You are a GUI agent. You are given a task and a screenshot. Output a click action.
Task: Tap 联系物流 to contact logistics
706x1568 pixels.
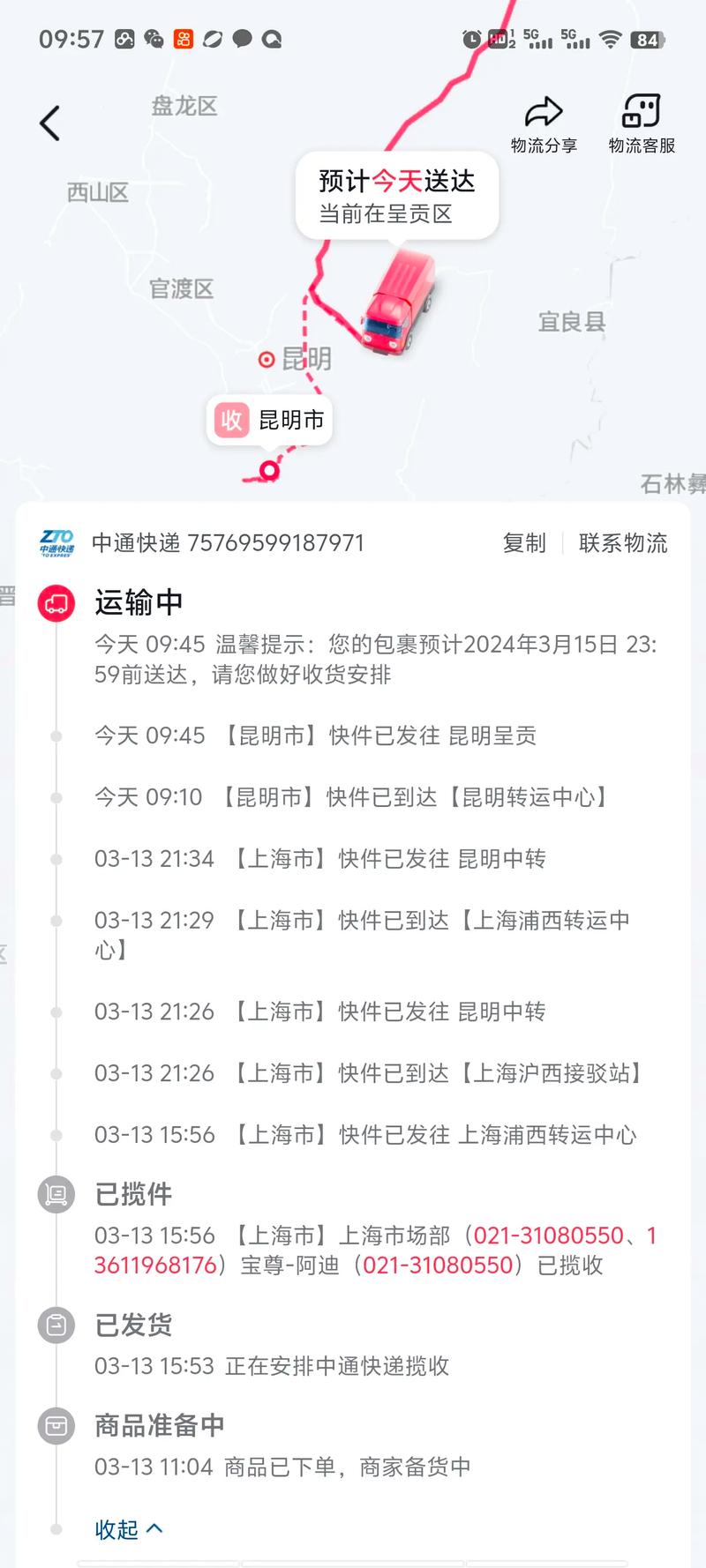tap(624, 543)
